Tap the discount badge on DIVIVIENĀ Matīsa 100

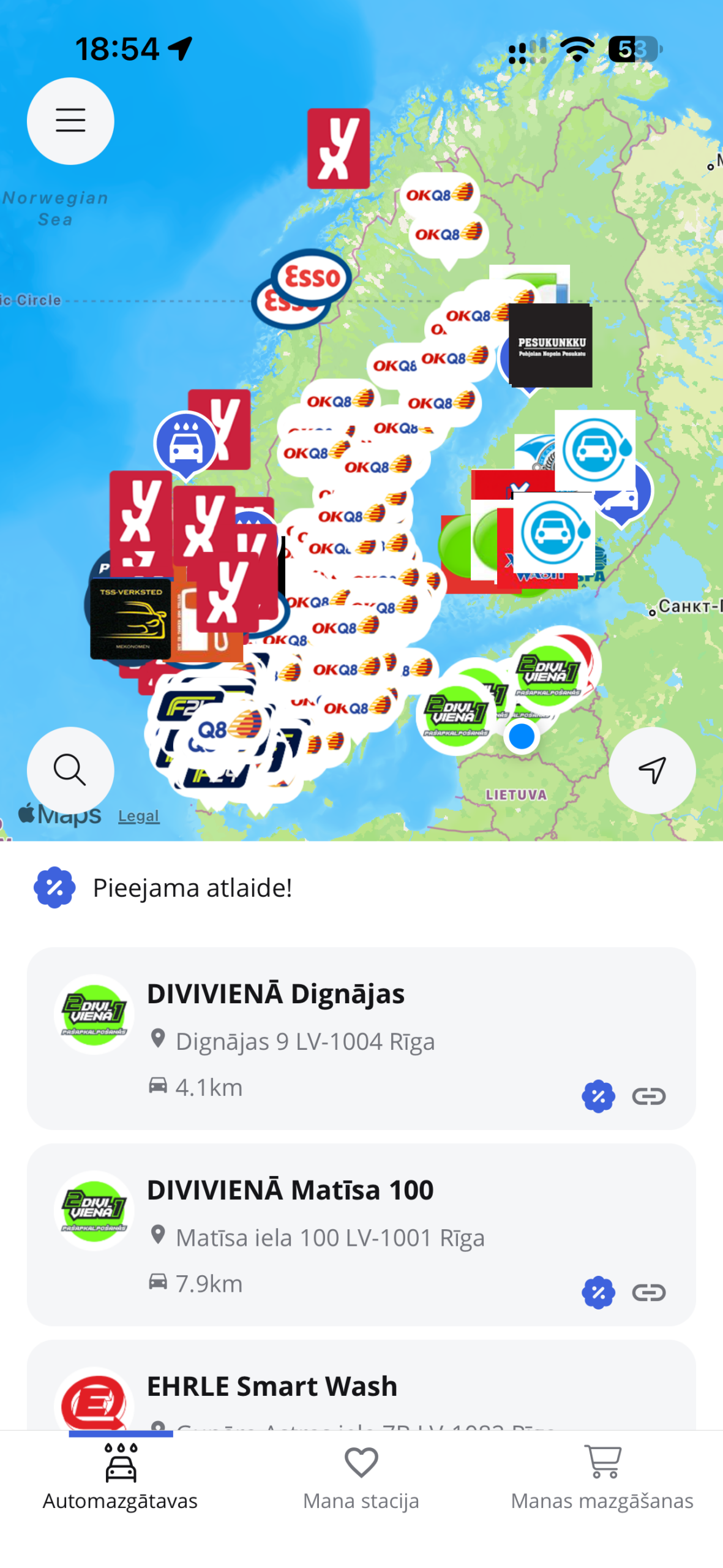tap(598, 1292)
